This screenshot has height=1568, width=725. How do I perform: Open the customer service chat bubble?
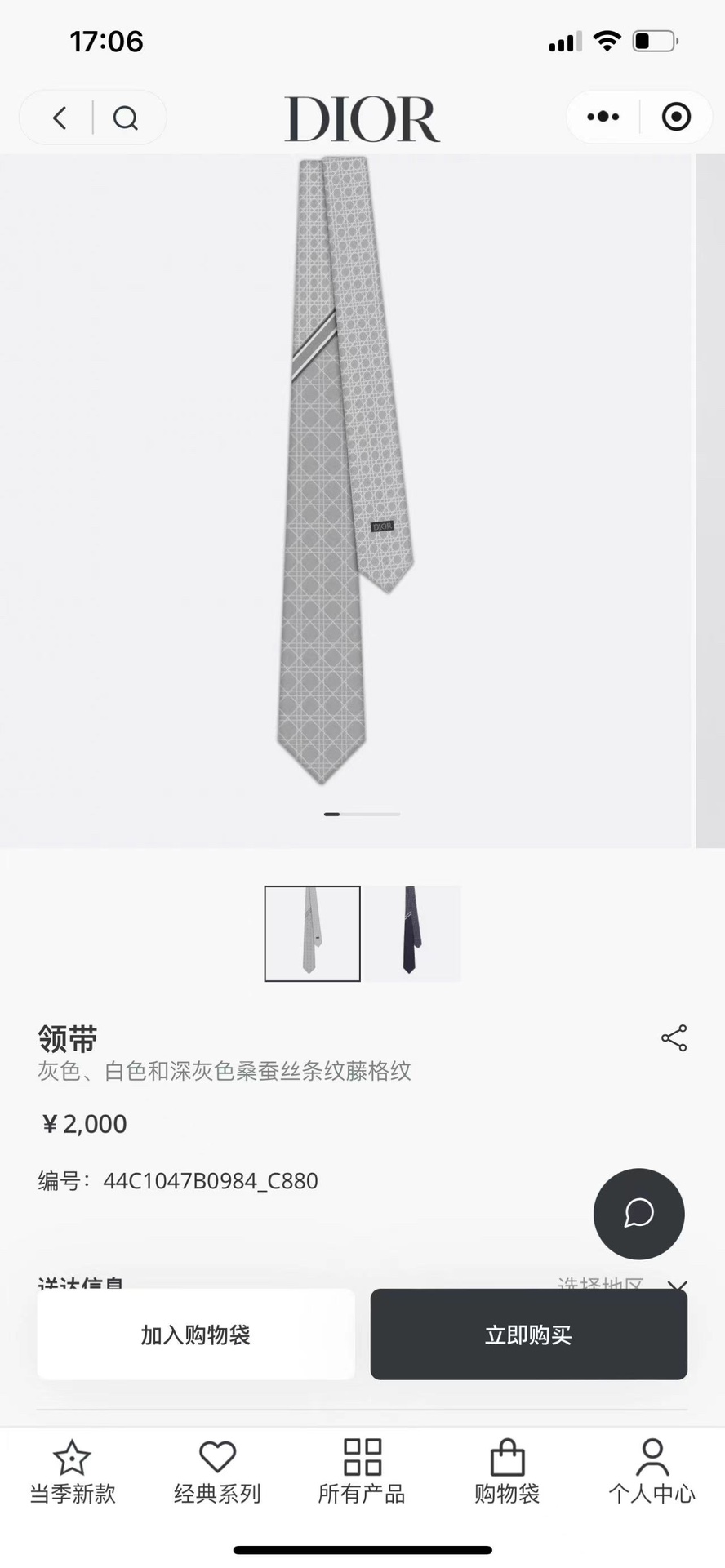click(638, 1213)
